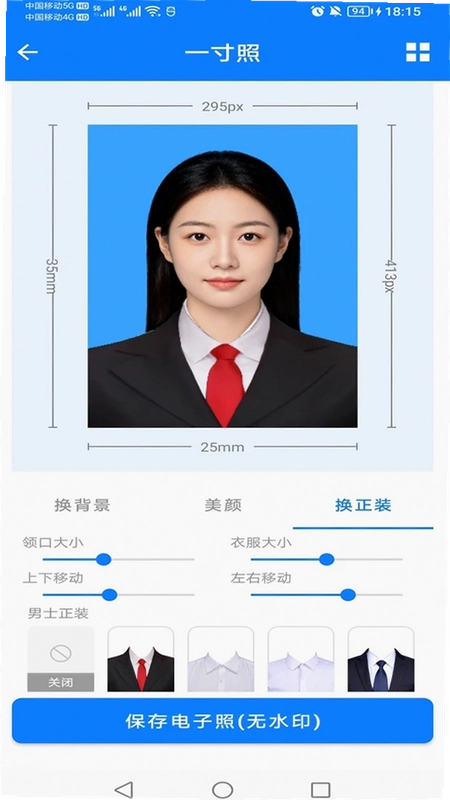This screenshot has width=450, height=800.
Task: Choose the first white shirt outfit
Action: point(221,659)
